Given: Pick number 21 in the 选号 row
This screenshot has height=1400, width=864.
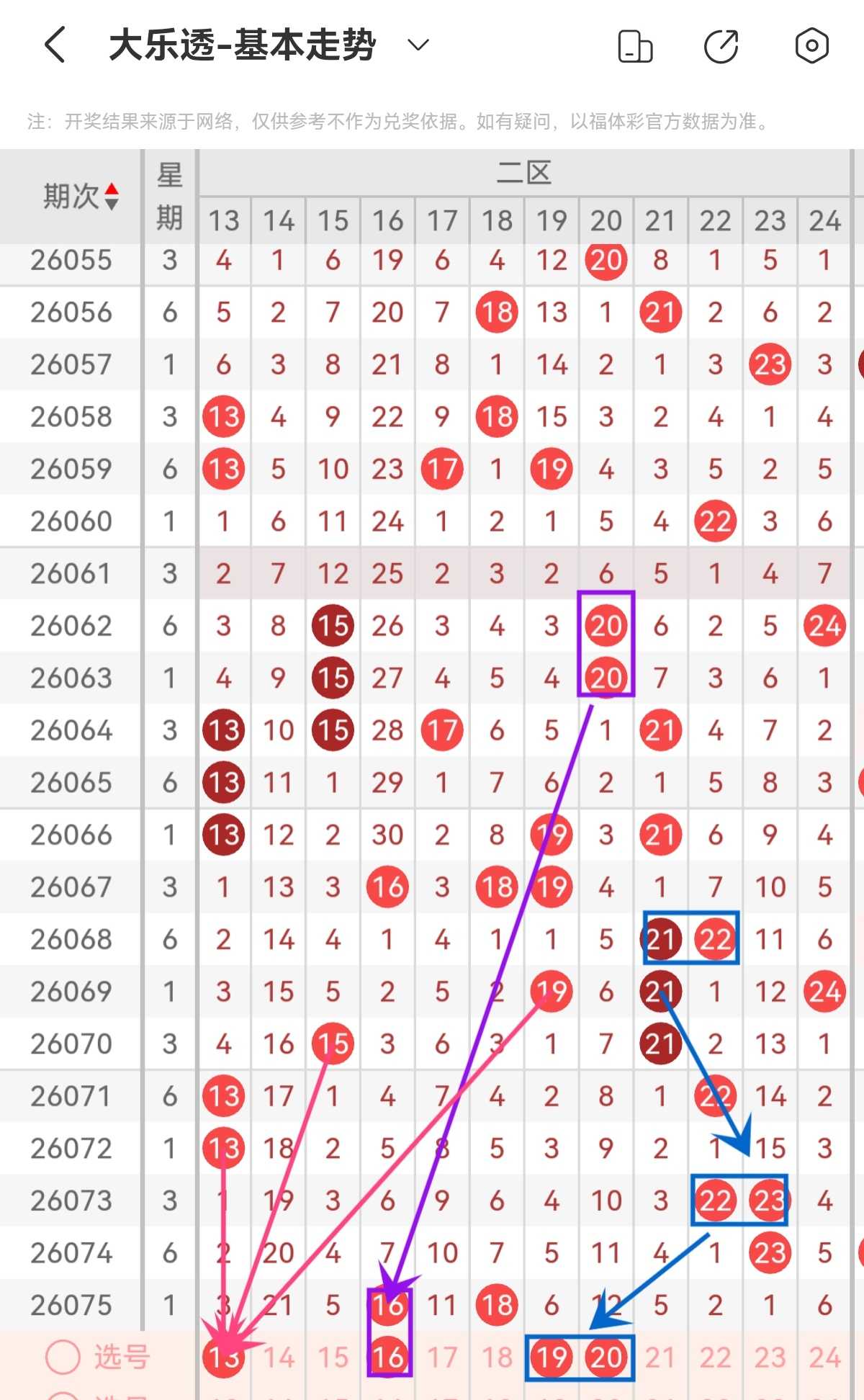Looking at the screenshot, I should click(661, 1358).
